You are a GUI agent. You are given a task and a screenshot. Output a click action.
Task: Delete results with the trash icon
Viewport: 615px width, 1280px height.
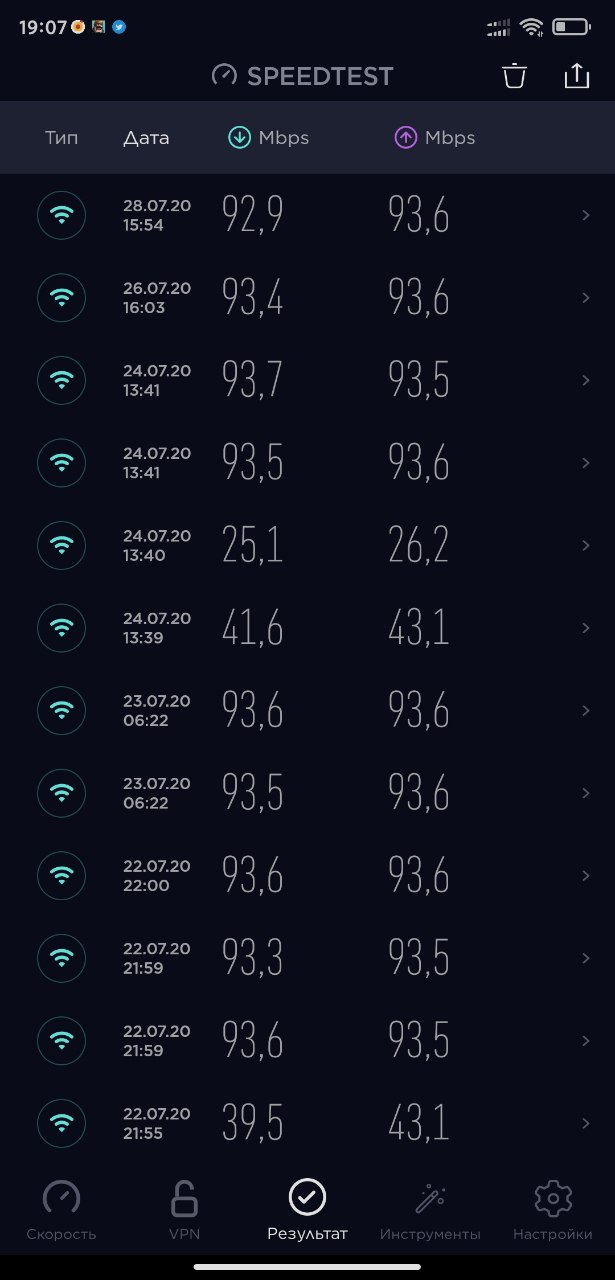point(514,76)
